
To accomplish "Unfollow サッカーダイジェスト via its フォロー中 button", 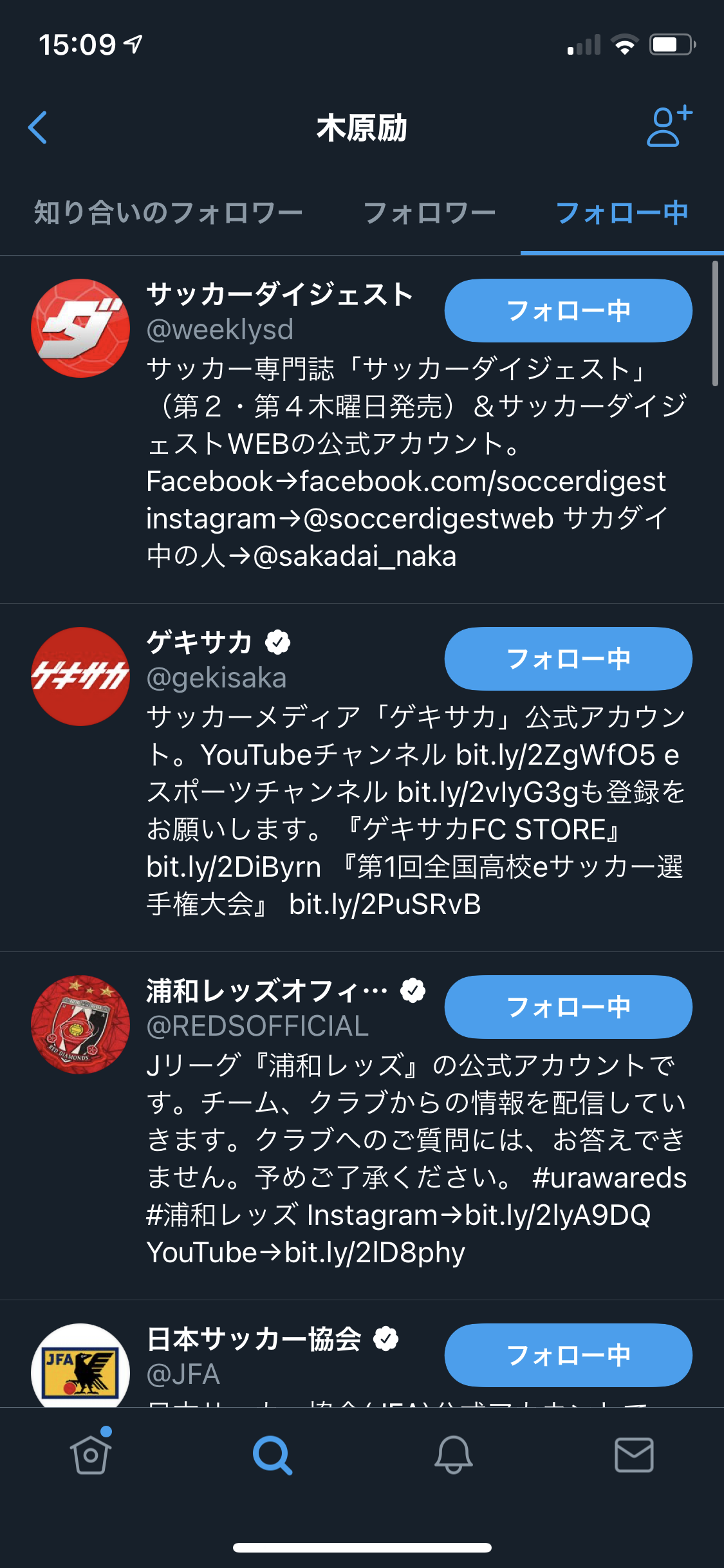I will [568, 310].
